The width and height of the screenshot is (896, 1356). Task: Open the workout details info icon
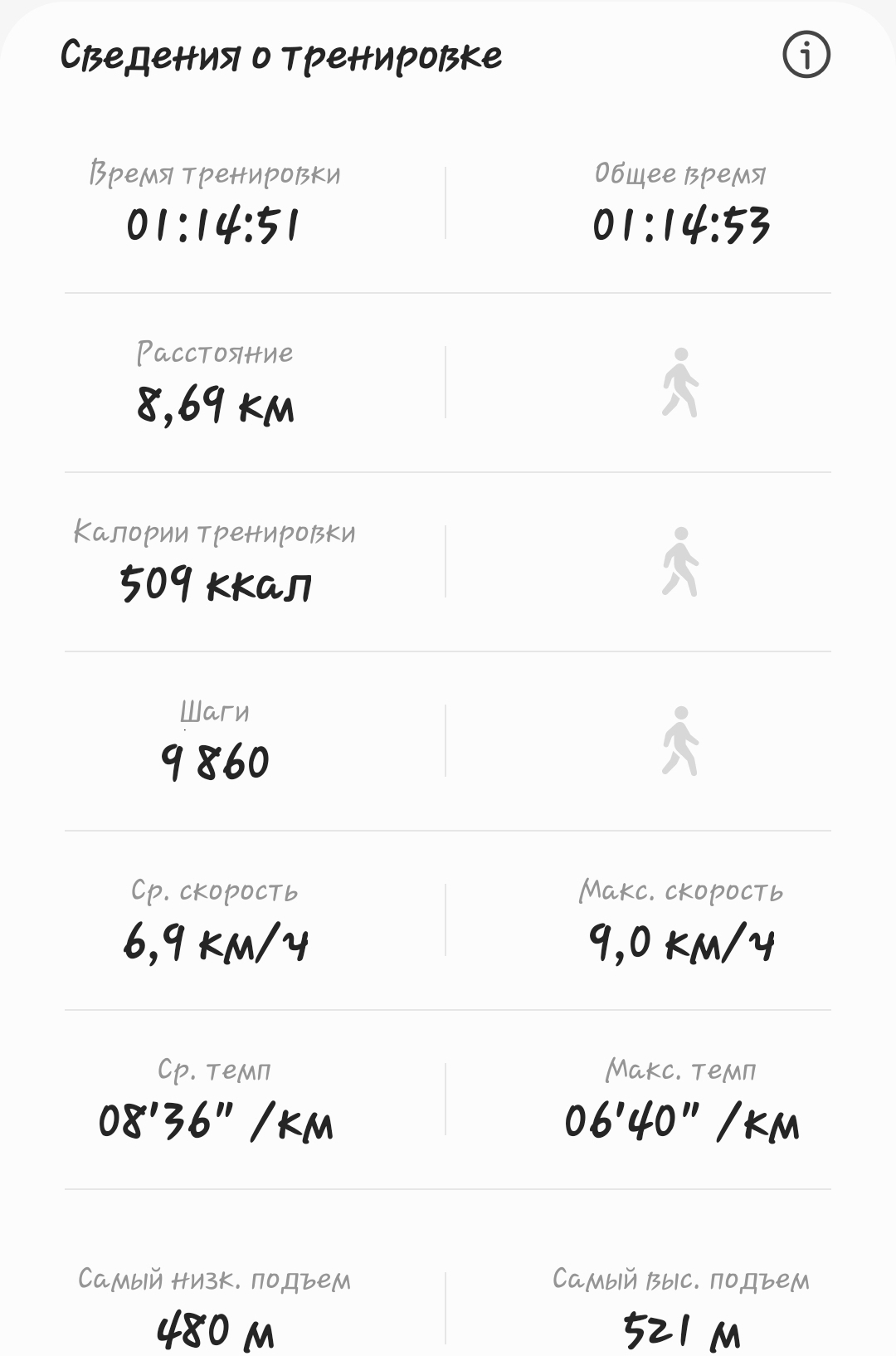tap(806, 55)
